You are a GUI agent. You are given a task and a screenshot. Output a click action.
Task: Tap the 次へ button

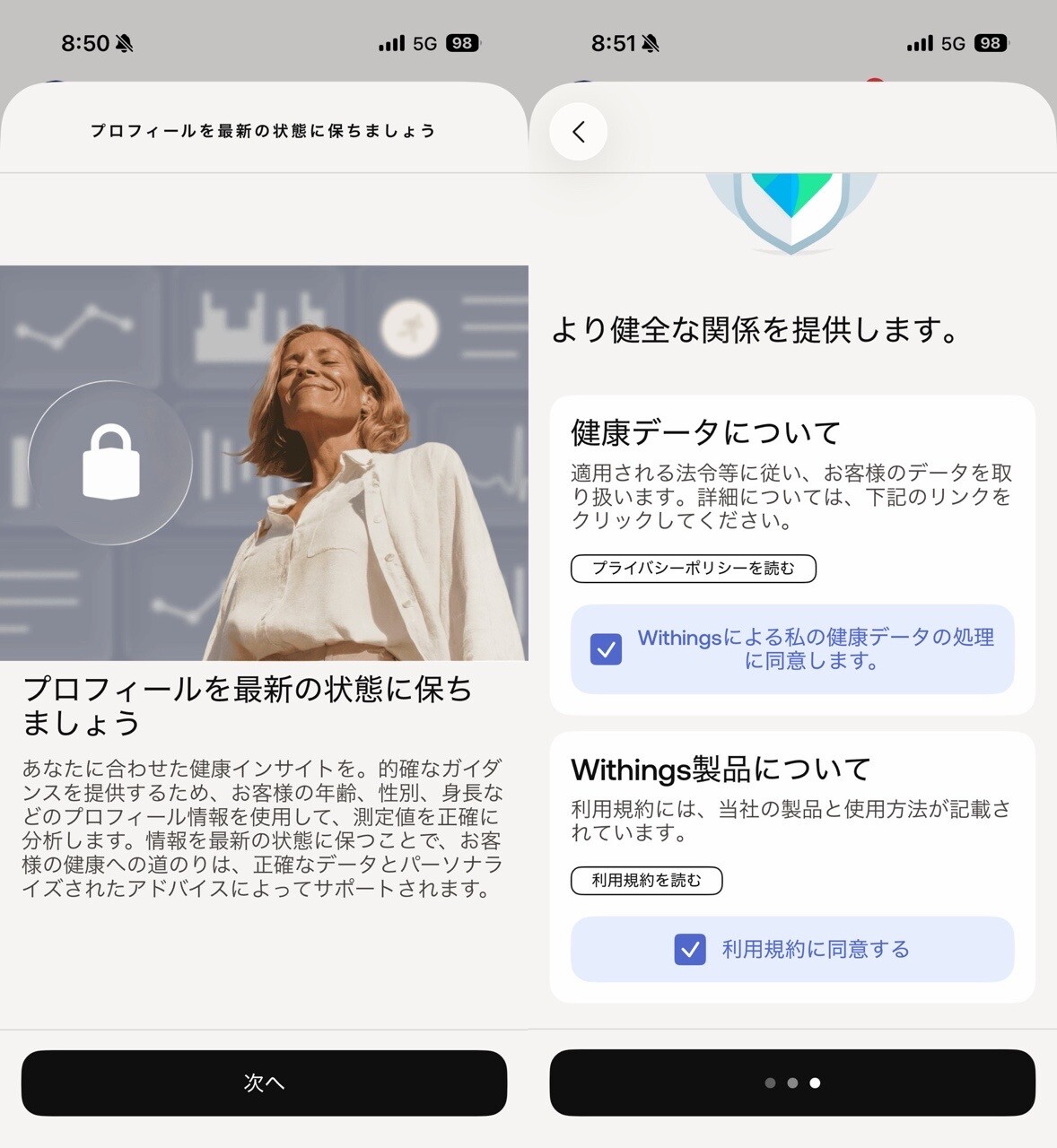pyautogui.click(x=264, y=1083)
